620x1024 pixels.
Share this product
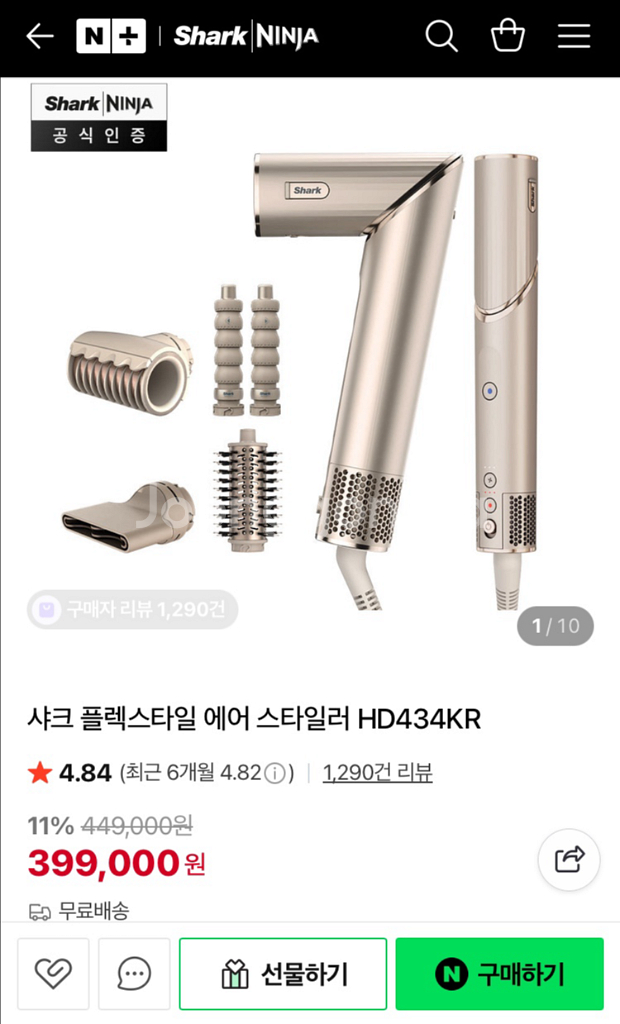569,859
